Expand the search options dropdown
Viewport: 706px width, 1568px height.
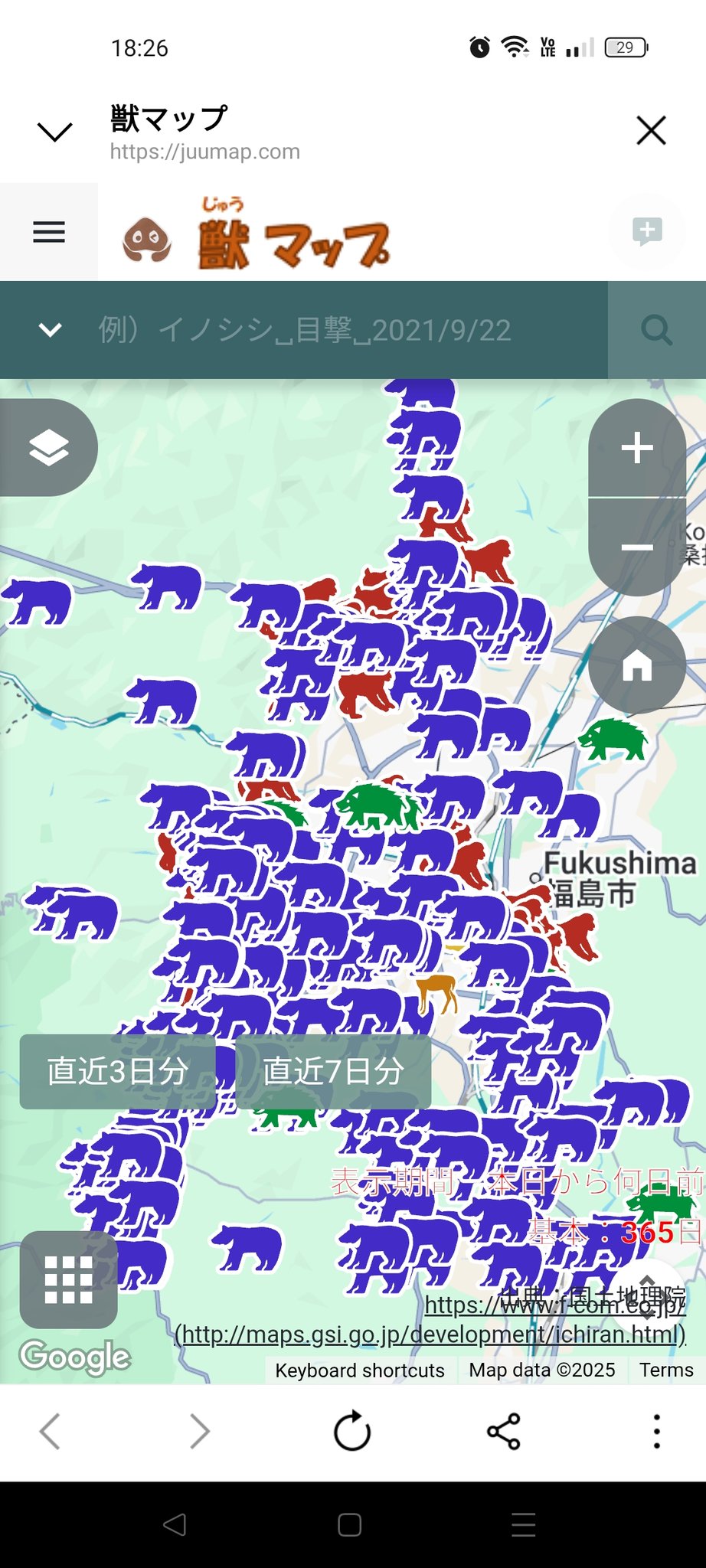[x=51, y=330]
